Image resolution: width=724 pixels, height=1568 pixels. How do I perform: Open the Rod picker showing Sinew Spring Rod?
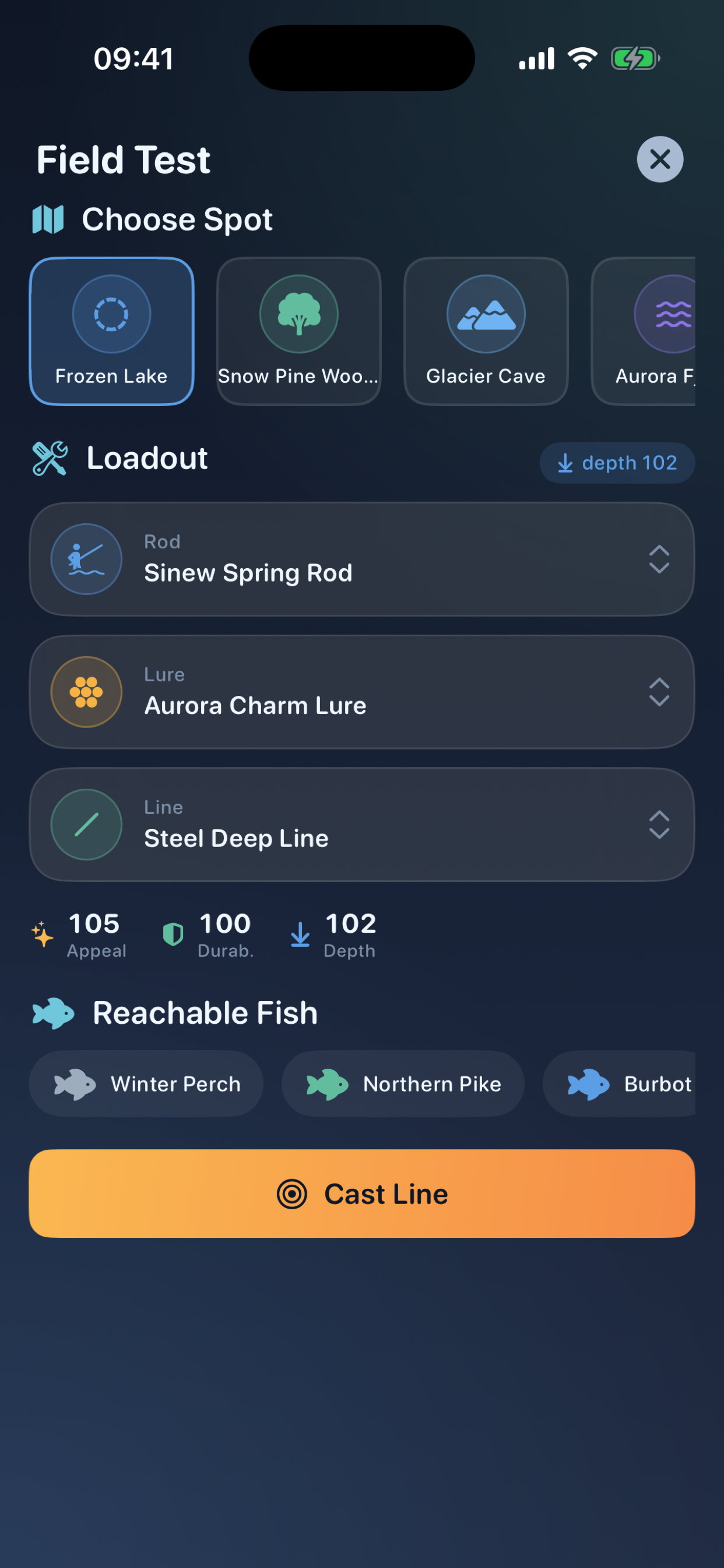click(362, 559)
